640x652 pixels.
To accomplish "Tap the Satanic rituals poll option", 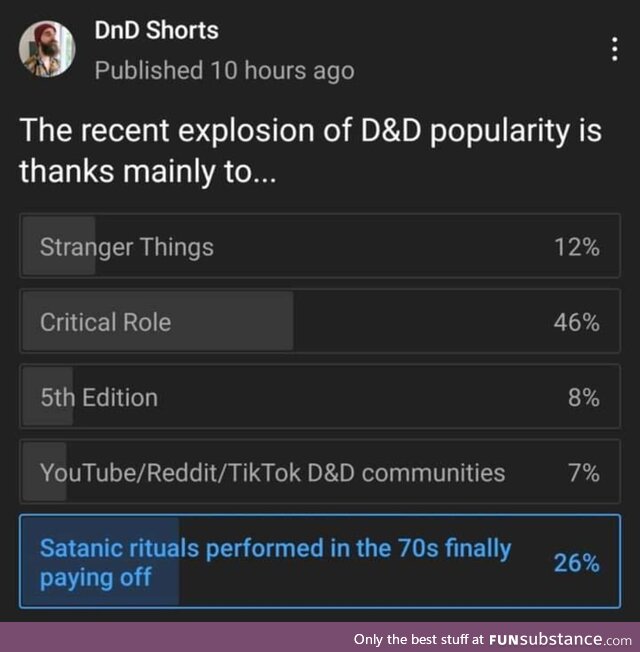I will coord(320,562).
